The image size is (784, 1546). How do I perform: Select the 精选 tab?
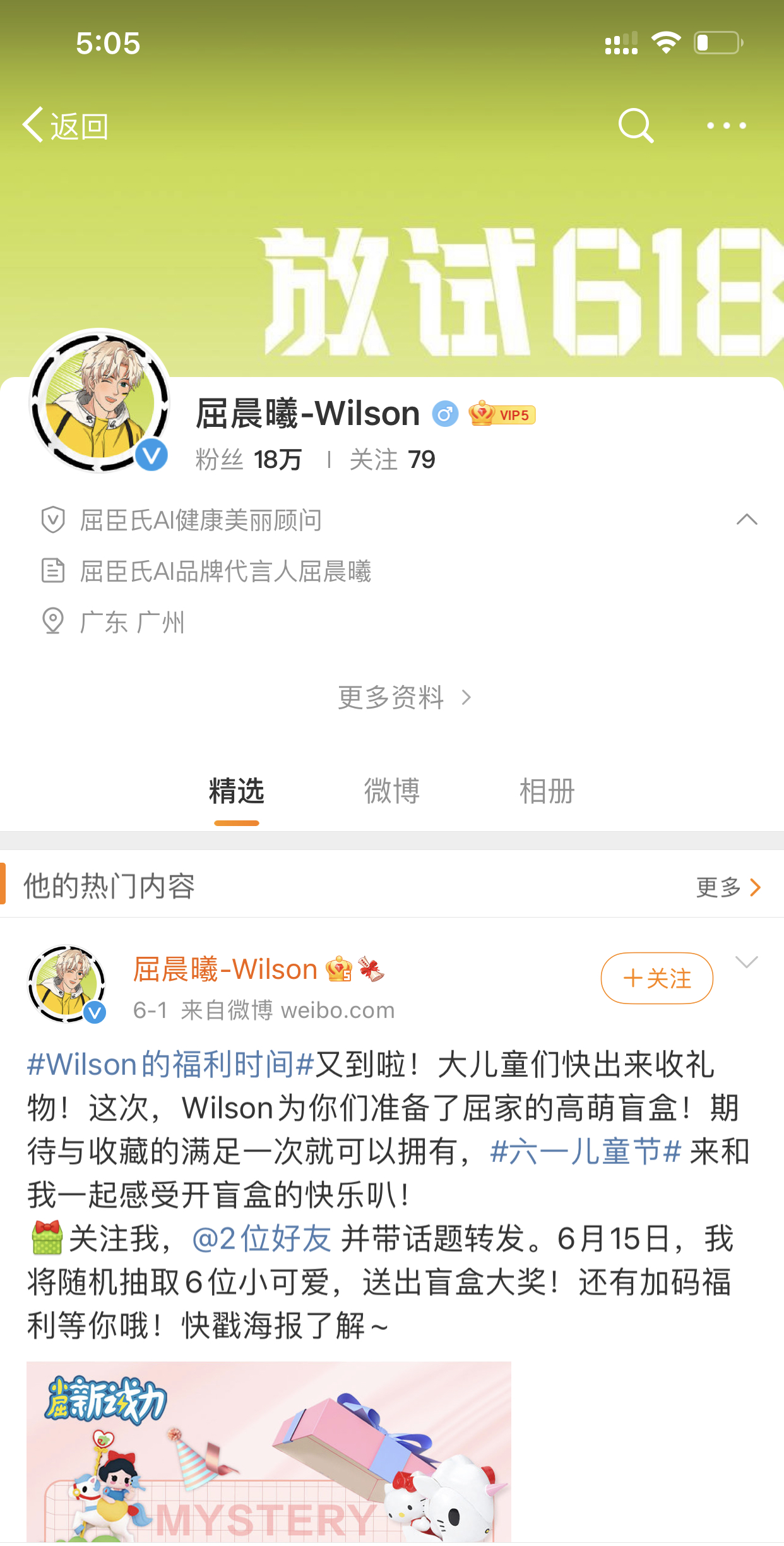pos(236,791)
